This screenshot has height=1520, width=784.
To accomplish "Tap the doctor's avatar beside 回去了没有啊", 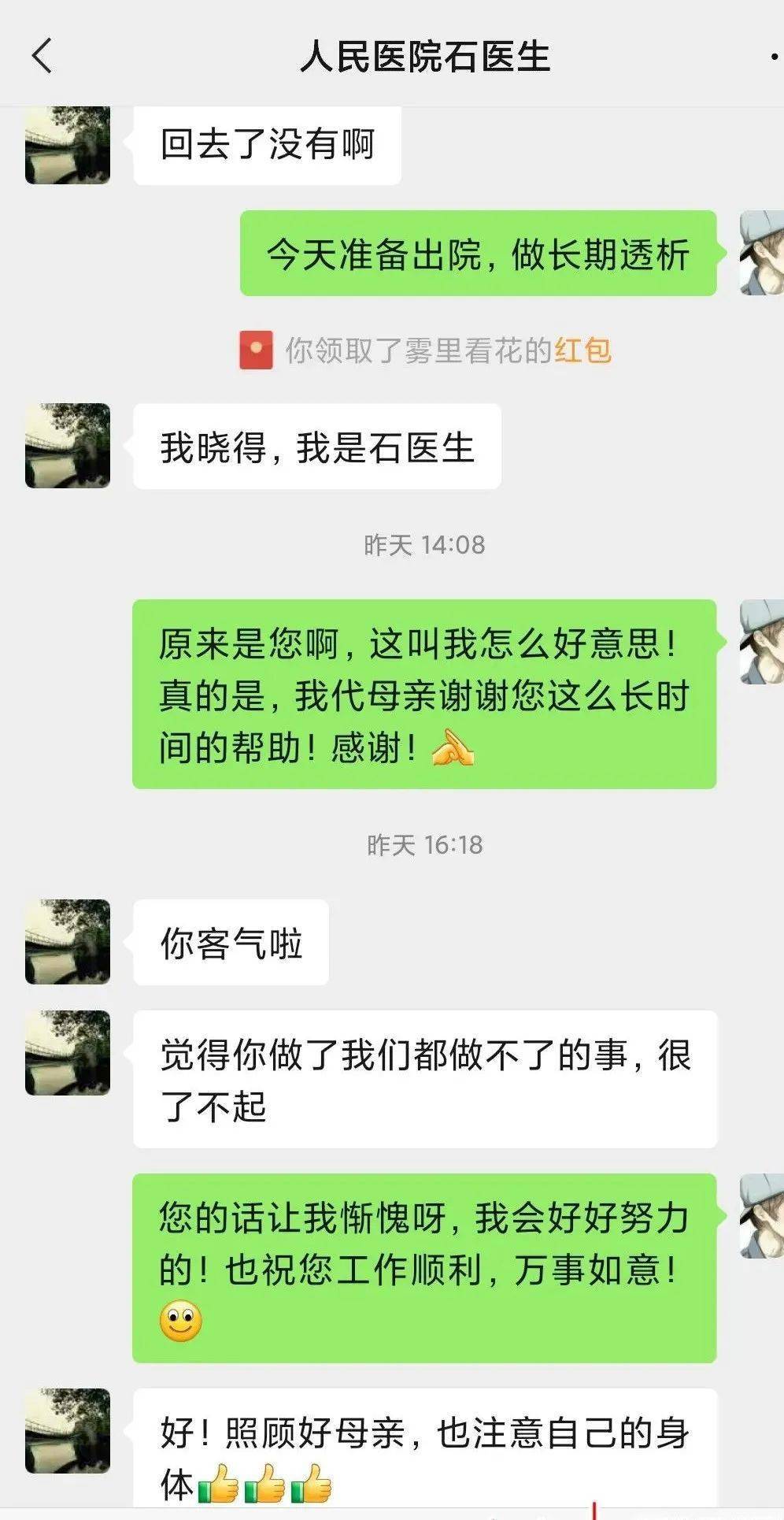I will pyautogui.click(x=68, y=145).
